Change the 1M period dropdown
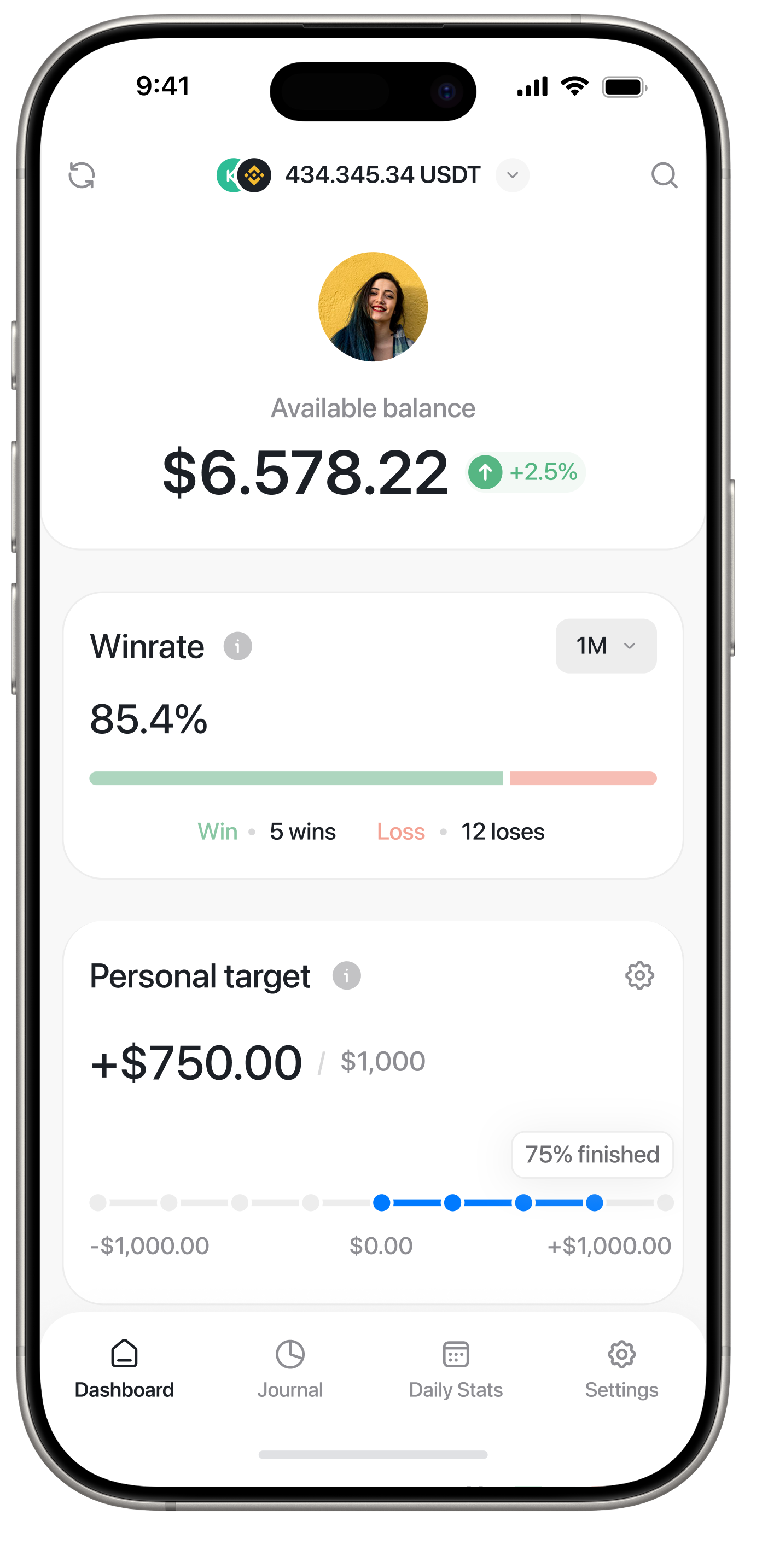Screen dimensions: 768x1568 tap(606, 646)
